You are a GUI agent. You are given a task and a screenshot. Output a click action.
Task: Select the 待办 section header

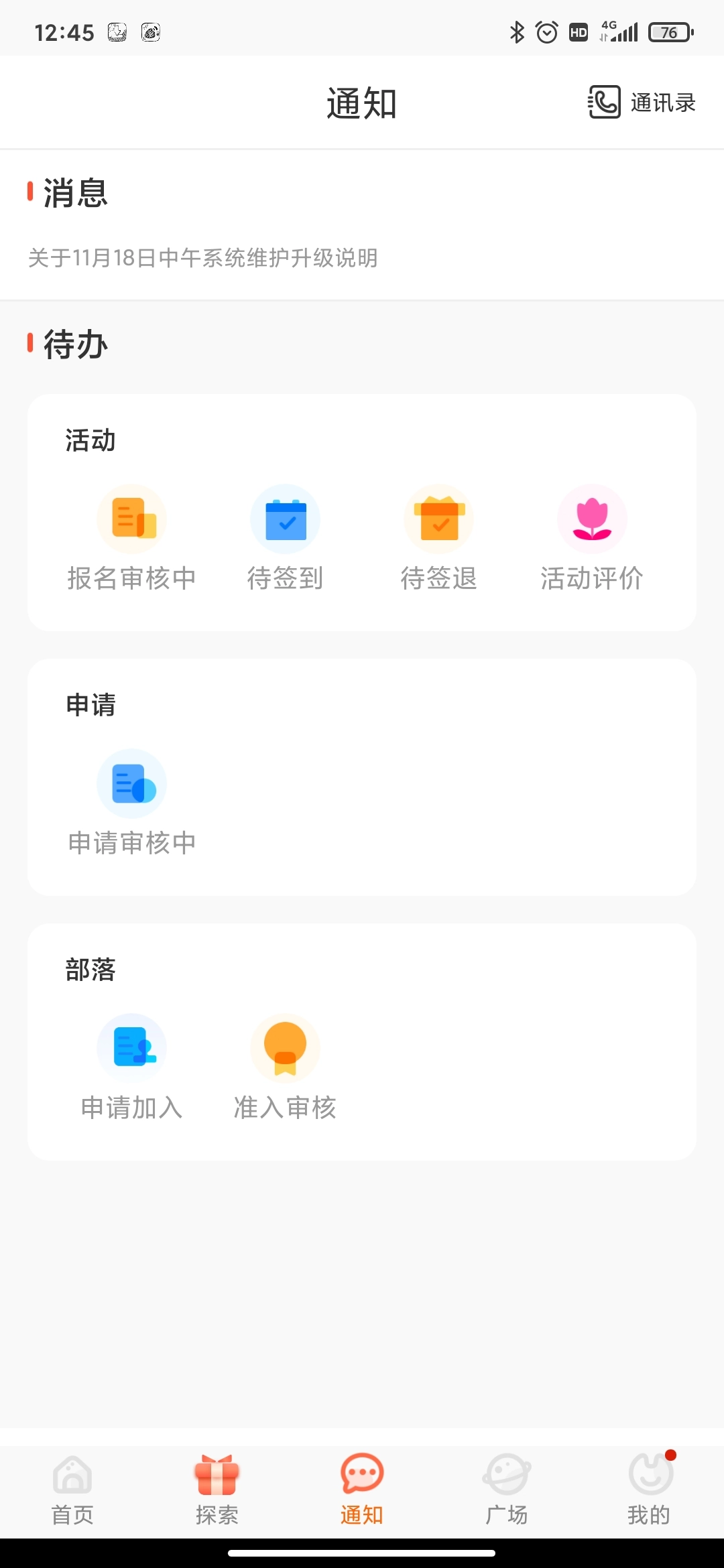pos(72,345)
